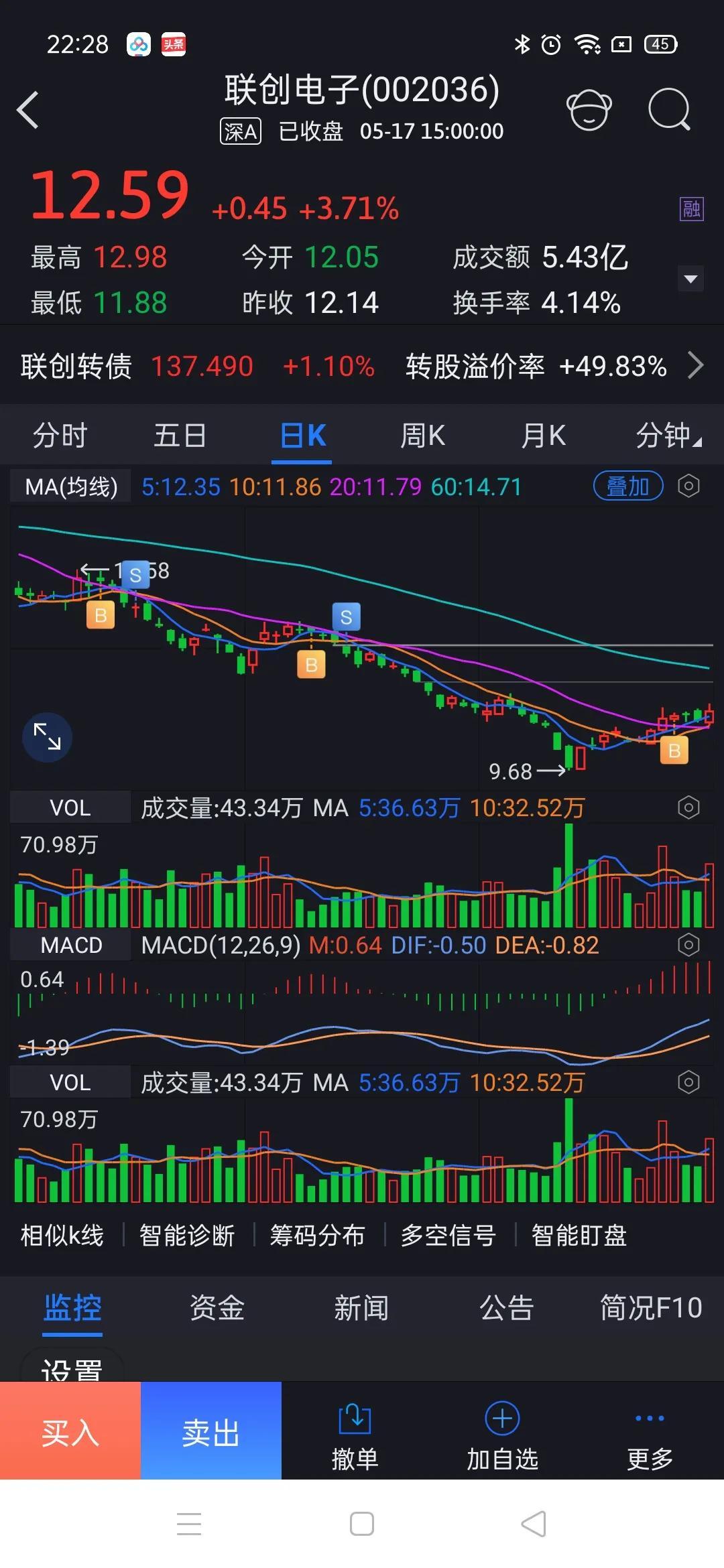Tap the customer service mascot icon
Screen dimensions: 724x1568
click(x=590, y=110)
